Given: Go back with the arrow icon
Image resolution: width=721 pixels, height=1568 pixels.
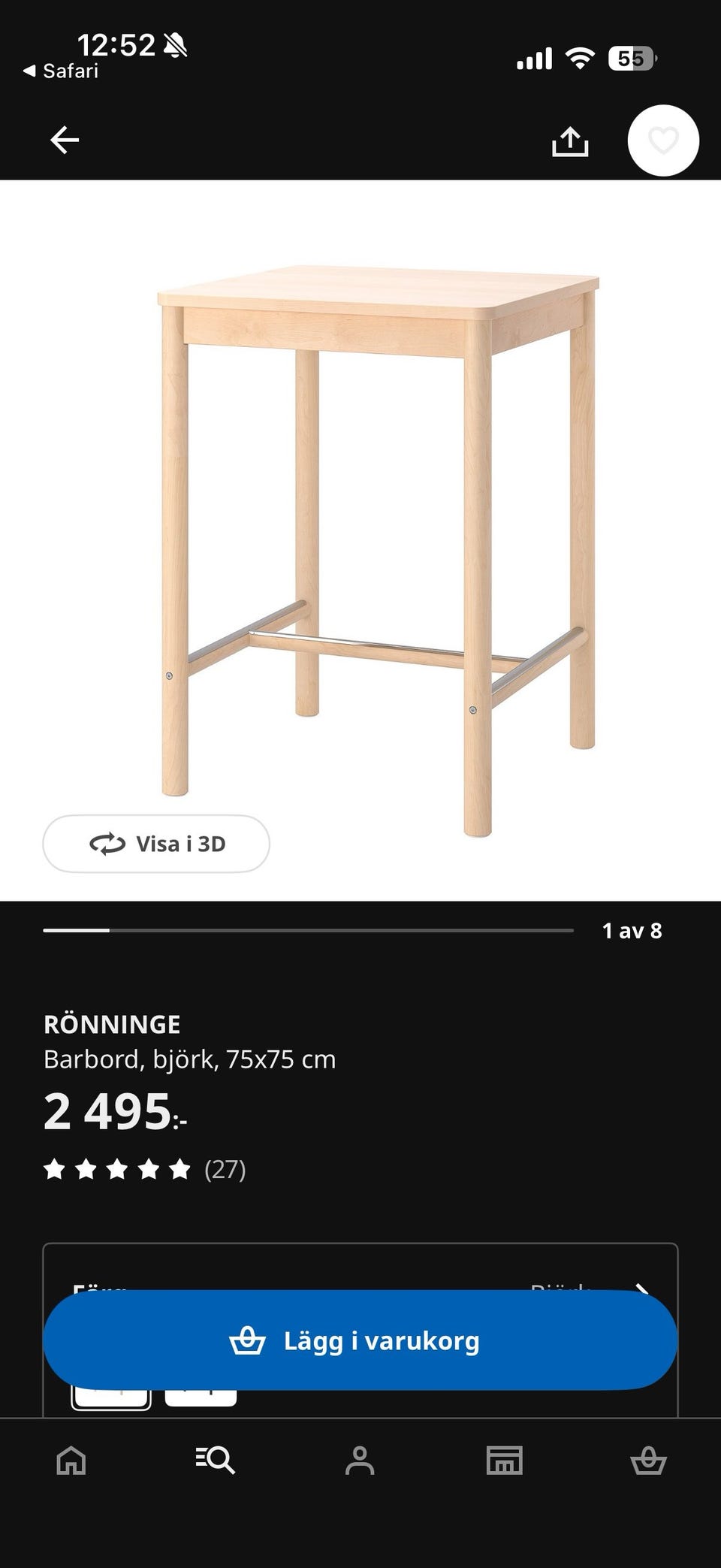Looking at the screenshot, I should (65, 140).
